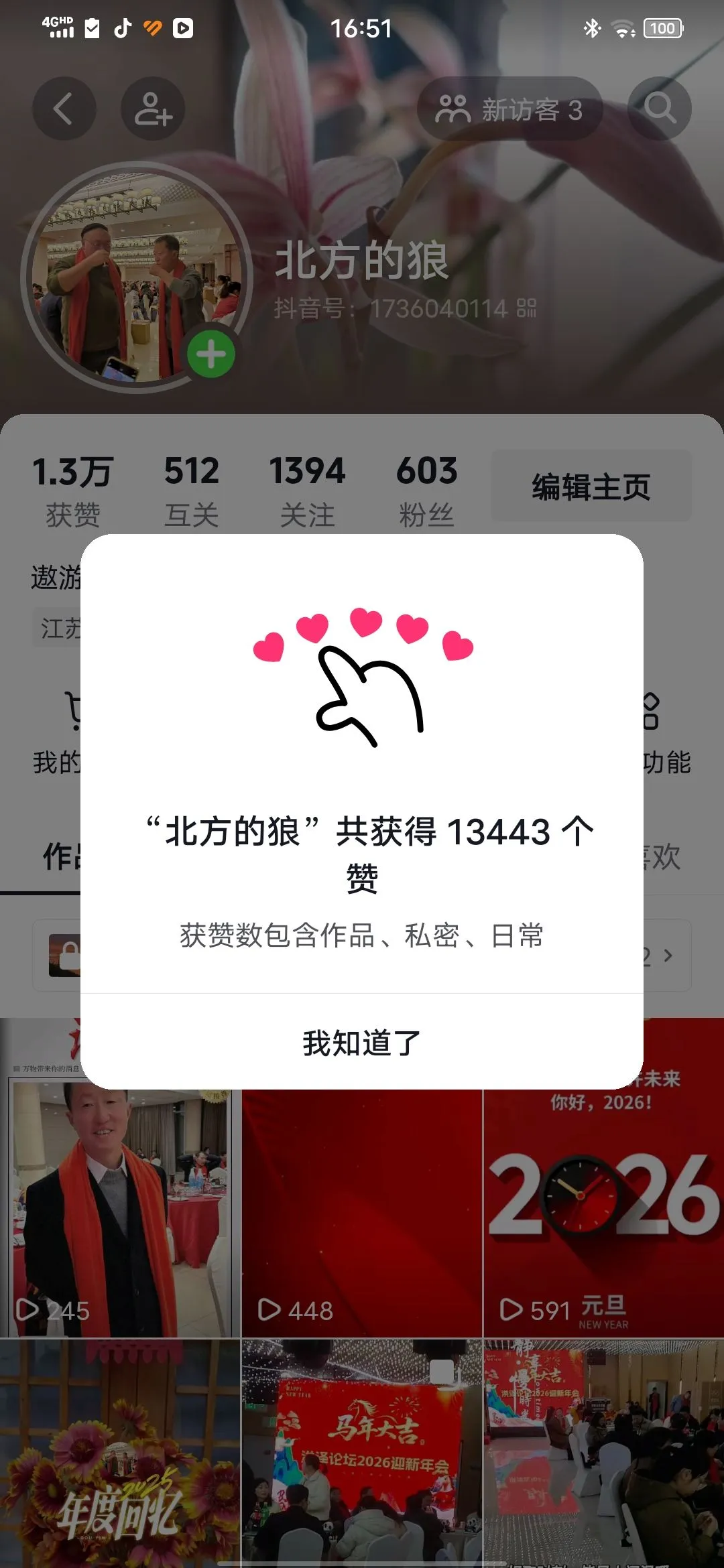This screenshot has width=724, height=1568.
Task: Open the add friends icon
Action: pyautogui.click(x=153, y=109)
